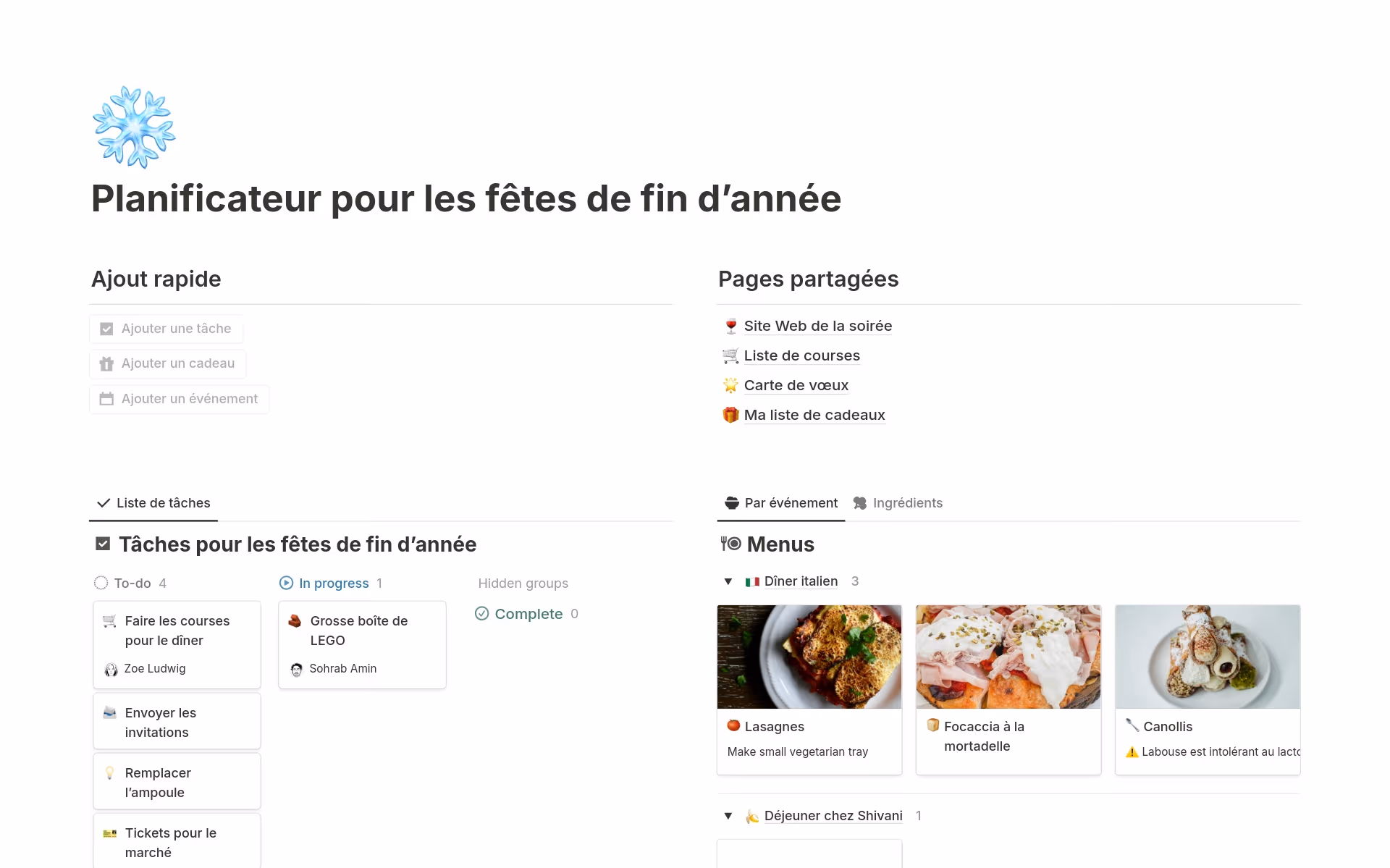Open the Carte de vœux page

[x=796, y=385]
